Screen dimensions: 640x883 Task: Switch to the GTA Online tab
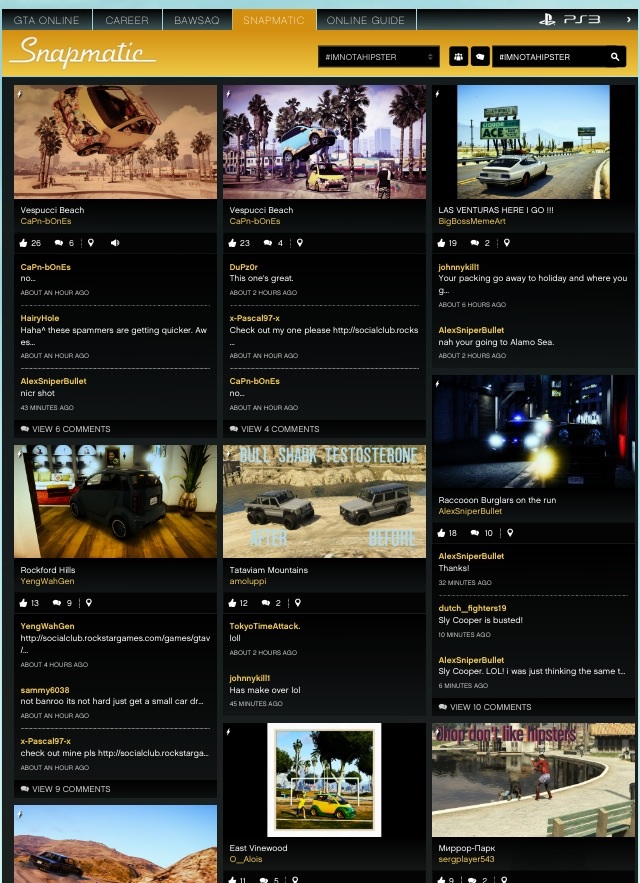tap(46, 19)
